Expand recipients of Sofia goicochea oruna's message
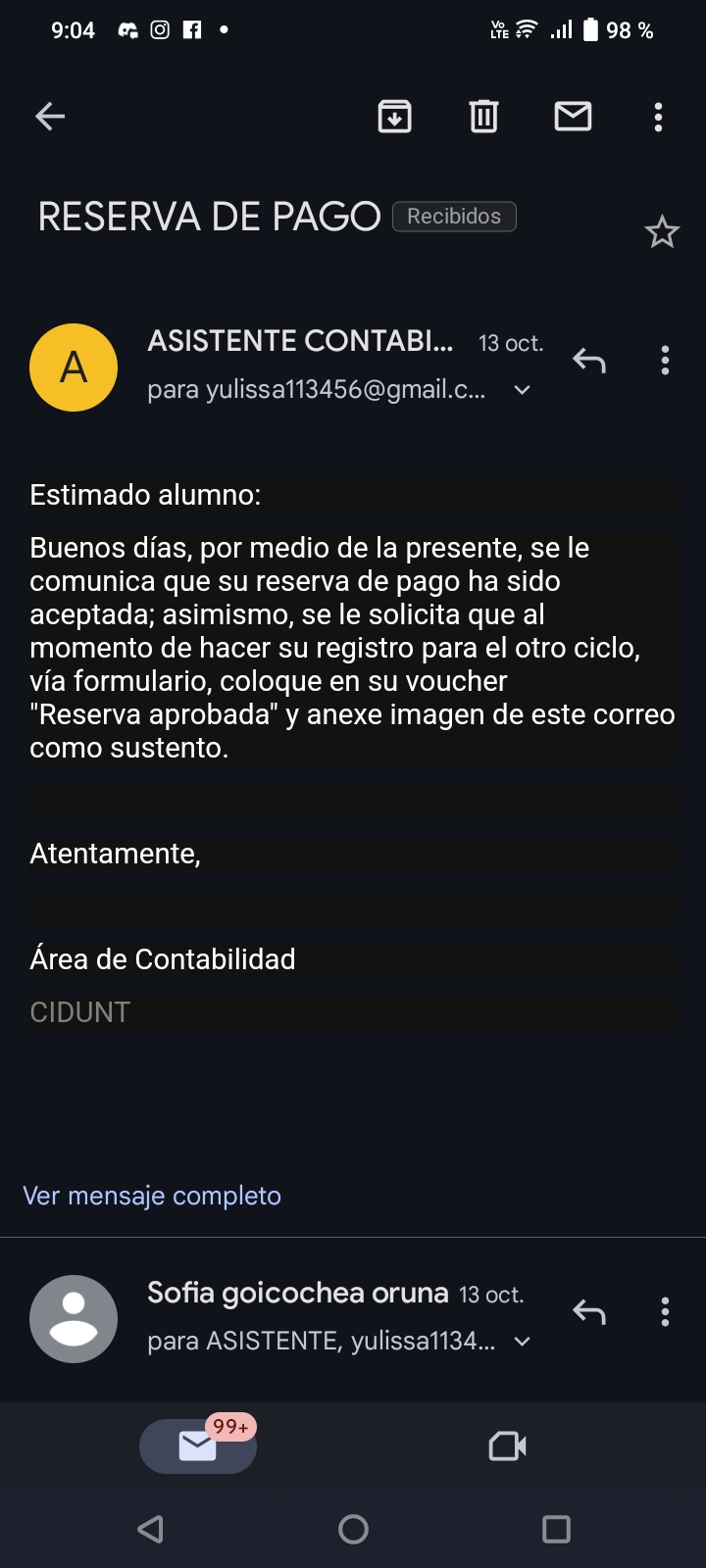Screen dimensions: 706x1568 click(x=523, y=1342)
